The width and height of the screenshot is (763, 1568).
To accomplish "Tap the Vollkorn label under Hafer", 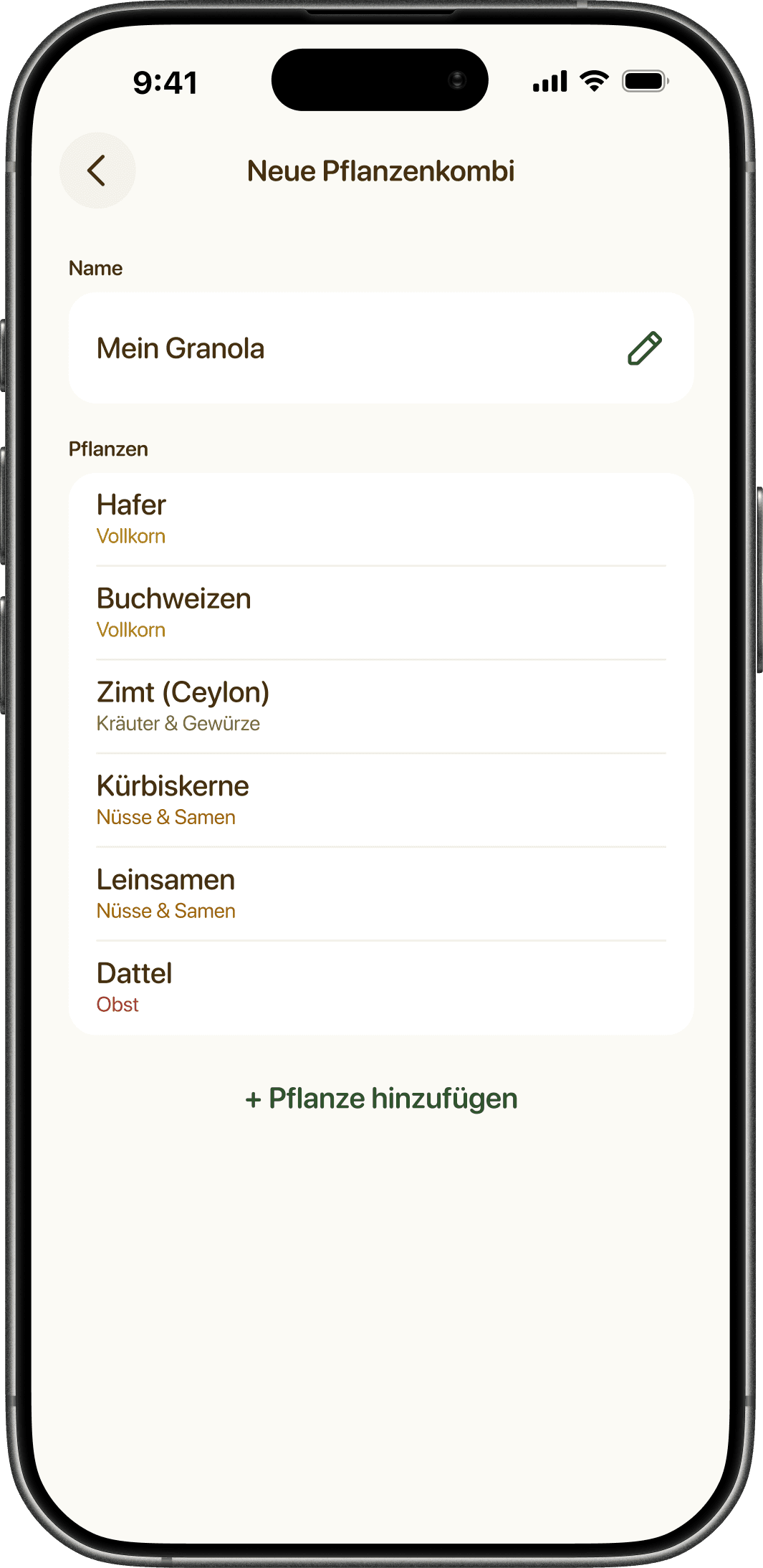I will (132, 536).
